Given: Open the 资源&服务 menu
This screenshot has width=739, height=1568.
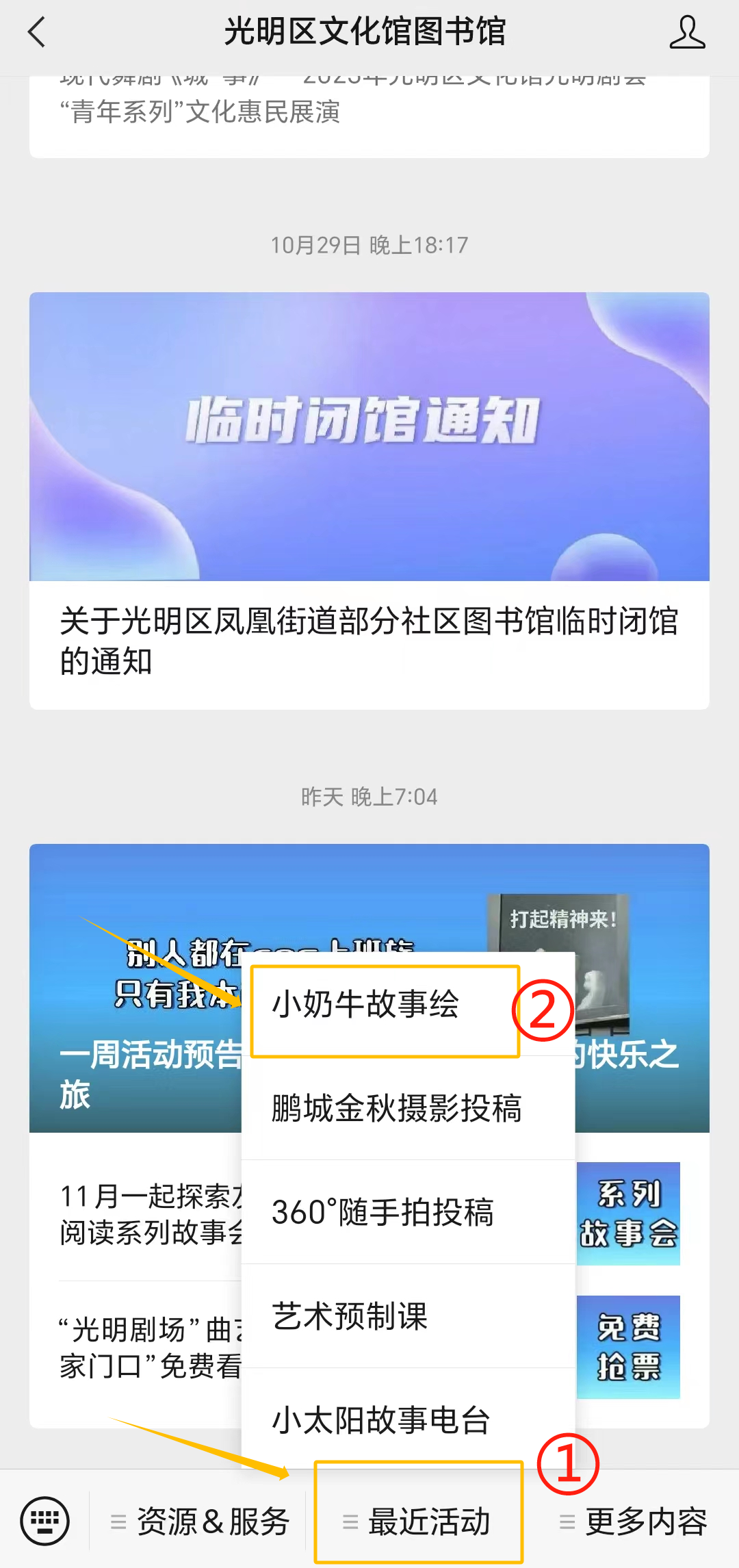Looking at the screenshot, I should click(200, 1521).
